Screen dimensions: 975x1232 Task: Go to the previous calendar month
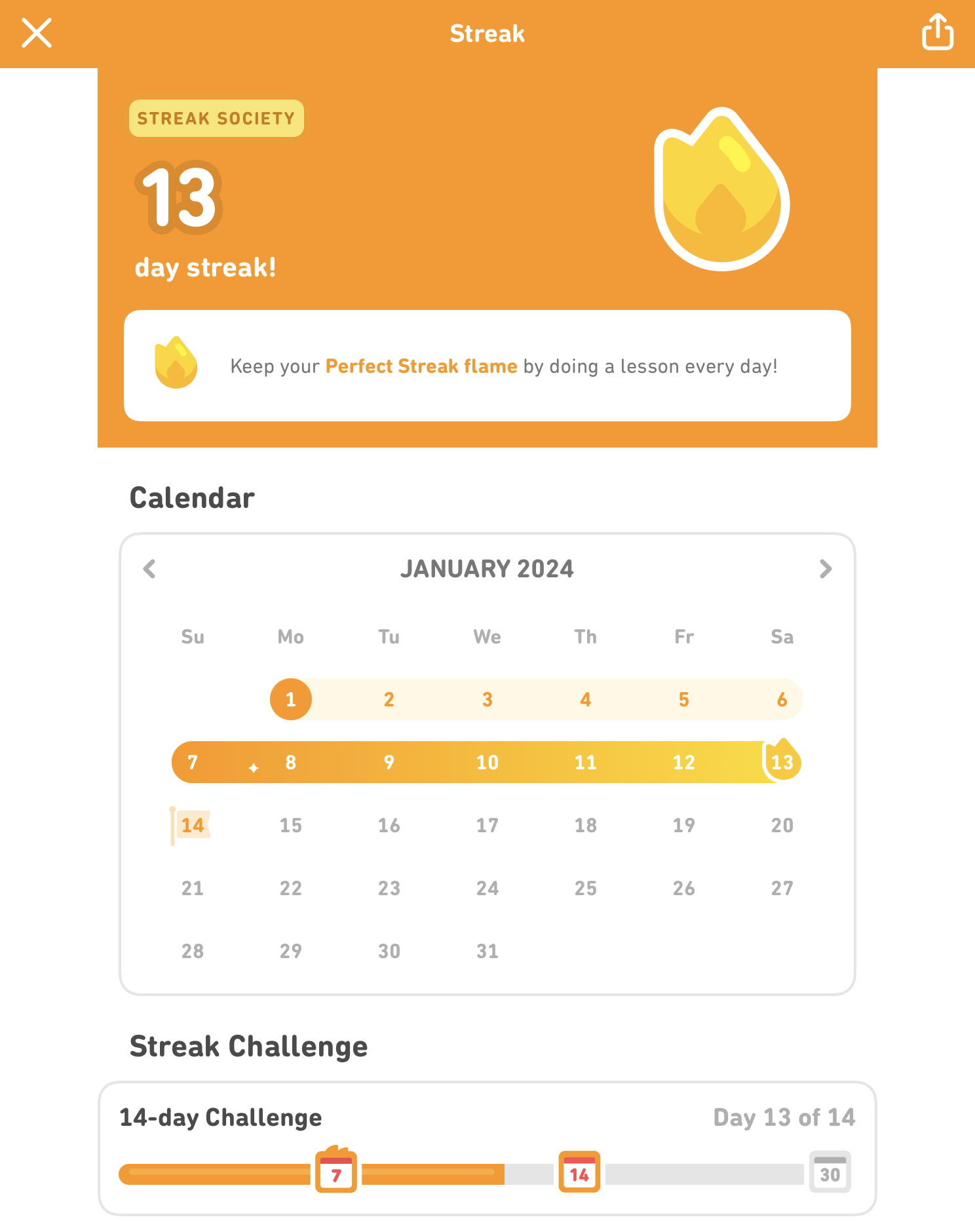150,569
